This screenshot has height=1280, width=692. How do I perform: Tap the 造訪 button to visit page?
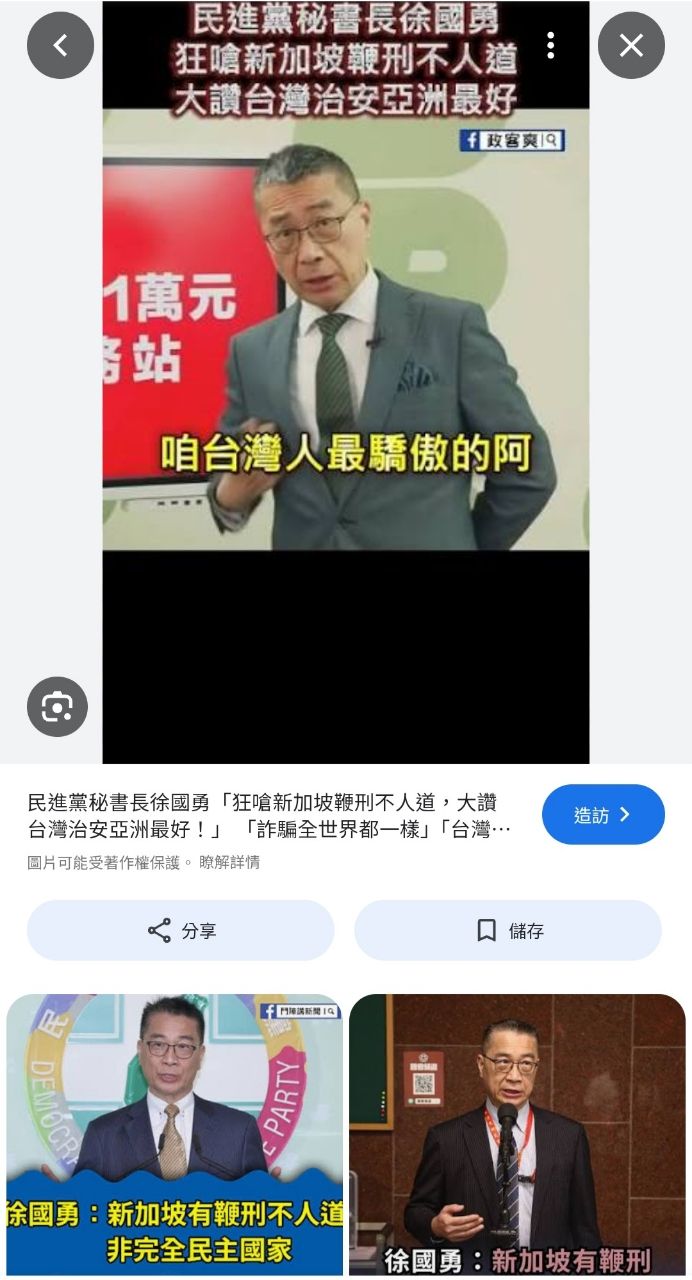tap(603, 814)
